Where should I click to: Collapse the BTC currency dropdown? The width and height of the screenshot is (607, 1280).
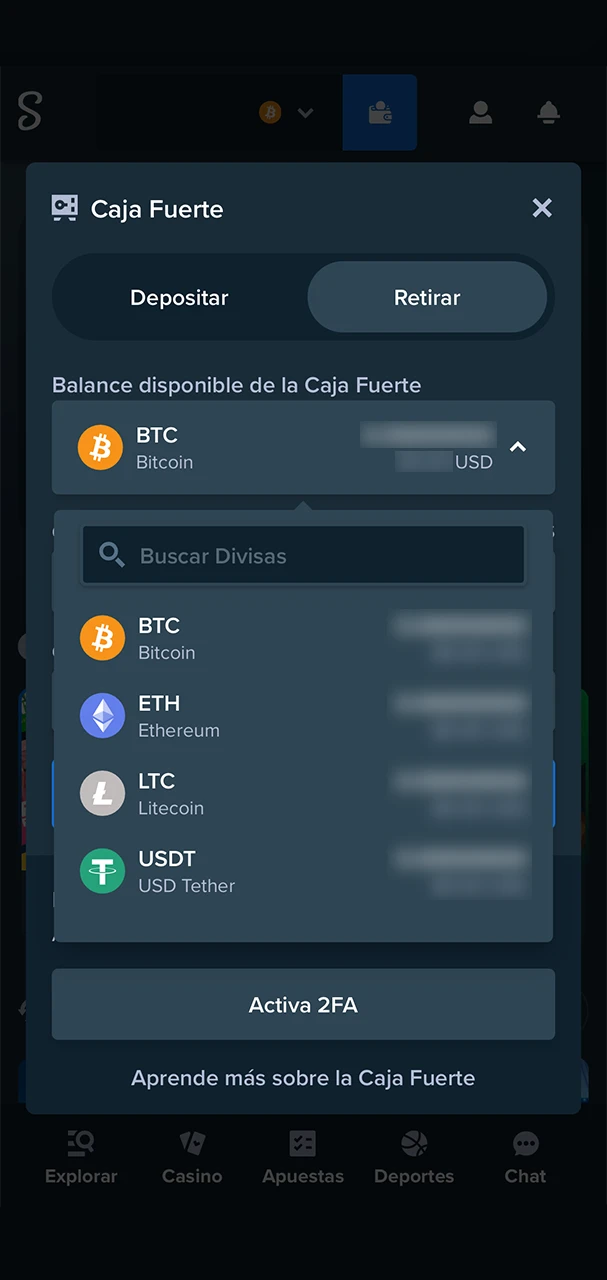pyautogui.click(x=517, y=448)
